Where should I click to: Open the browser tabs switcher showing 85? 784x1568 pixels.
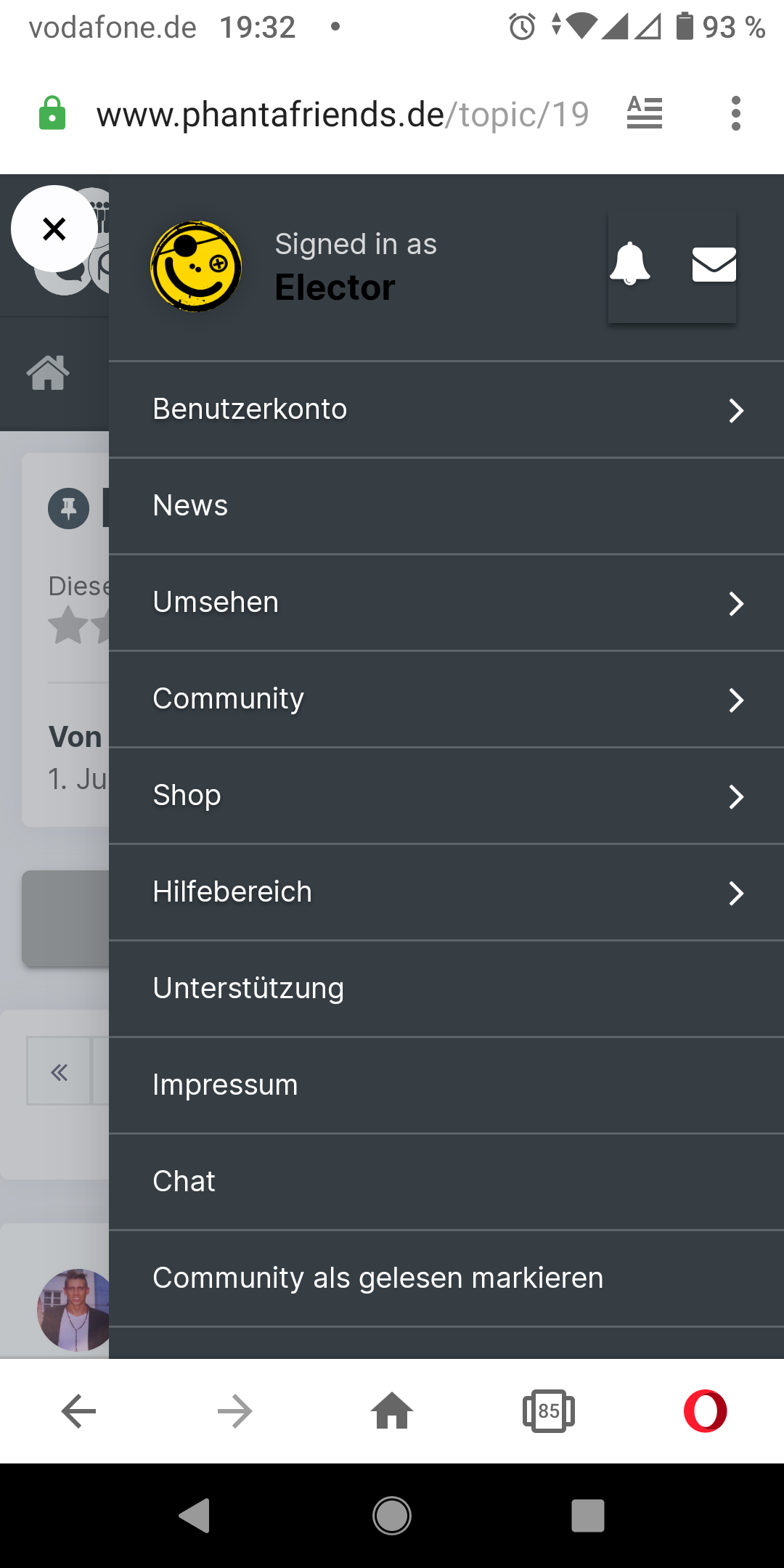[x=549, y=1411]
